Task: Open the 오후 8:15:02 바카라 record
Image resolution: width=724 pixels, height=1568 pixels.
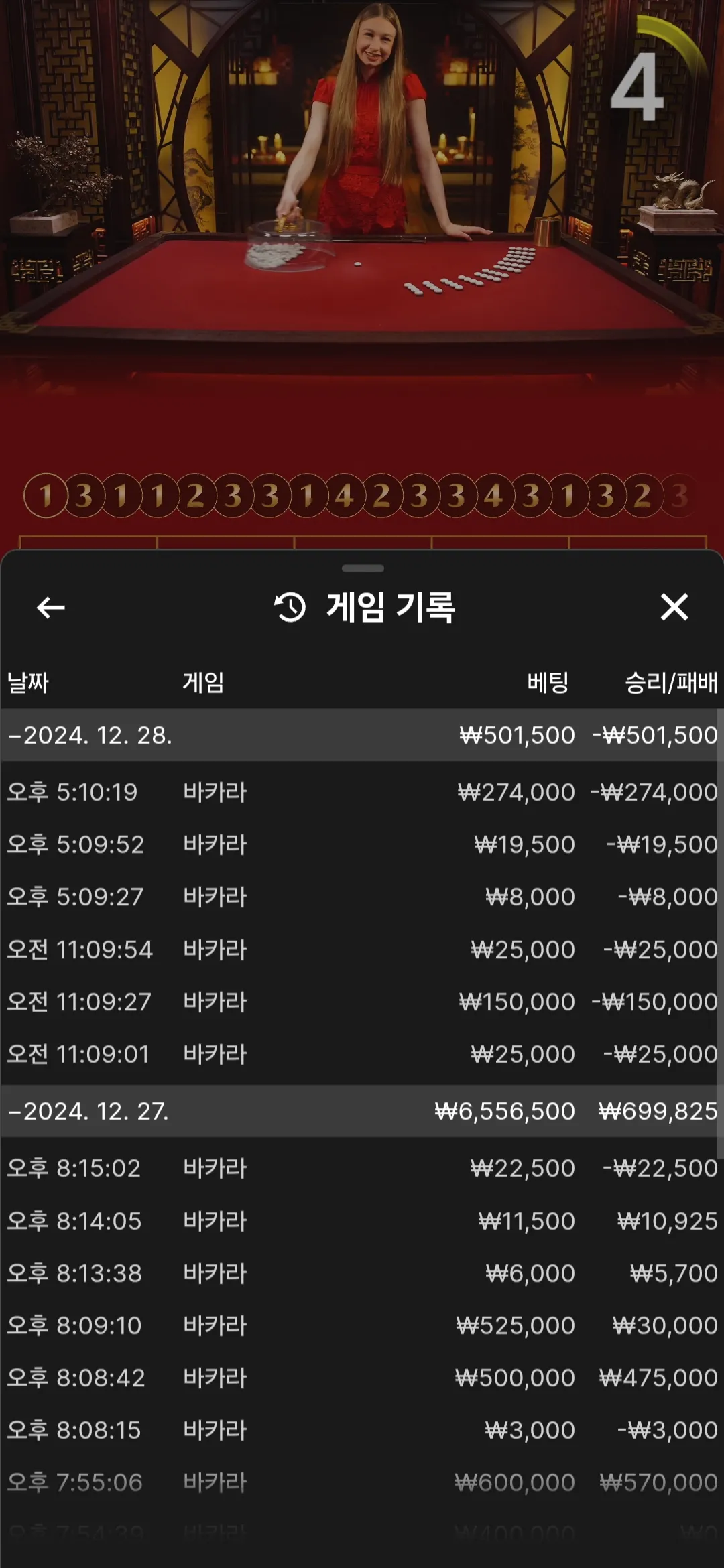Action: click(x=362, y=1168)
